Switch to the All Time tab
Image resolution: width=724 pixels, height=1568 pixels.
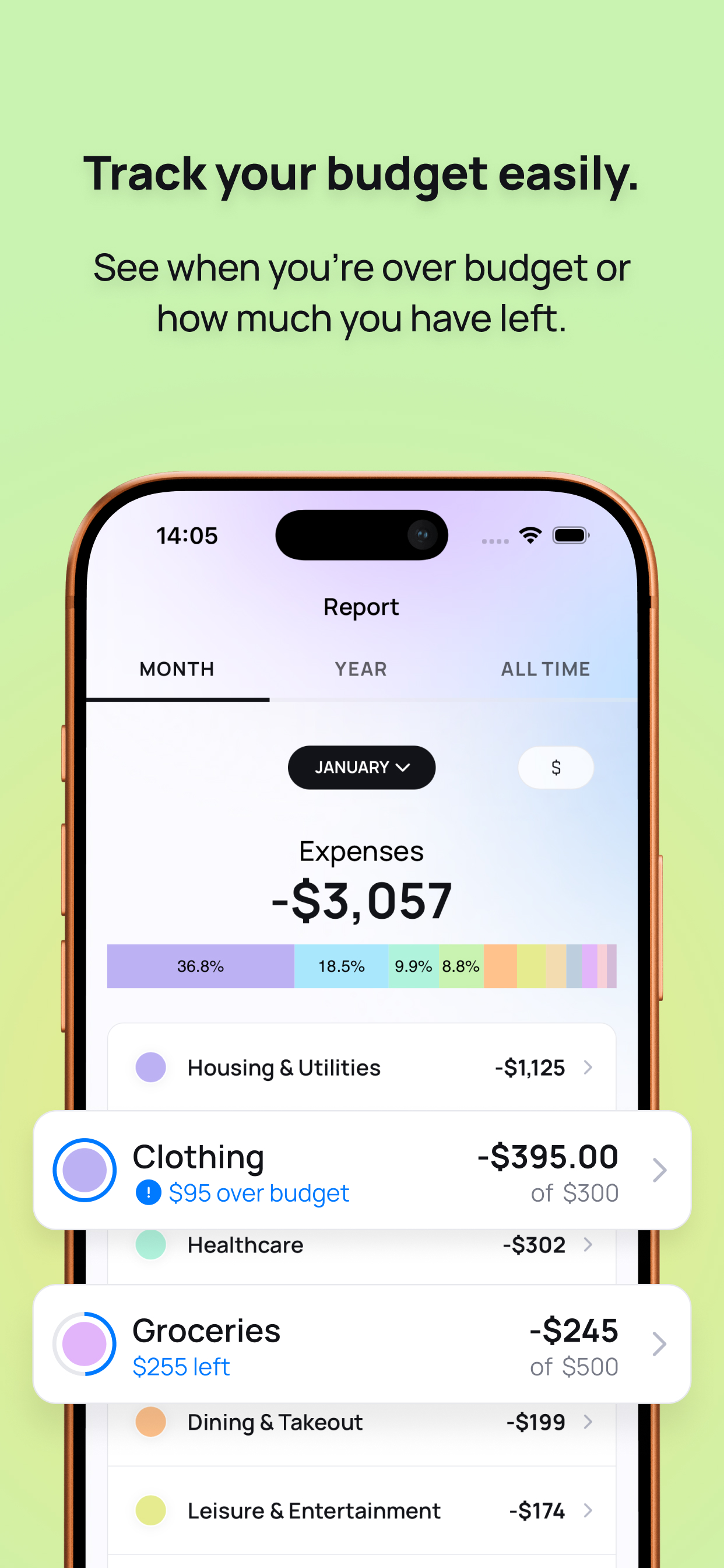(545, 669)
